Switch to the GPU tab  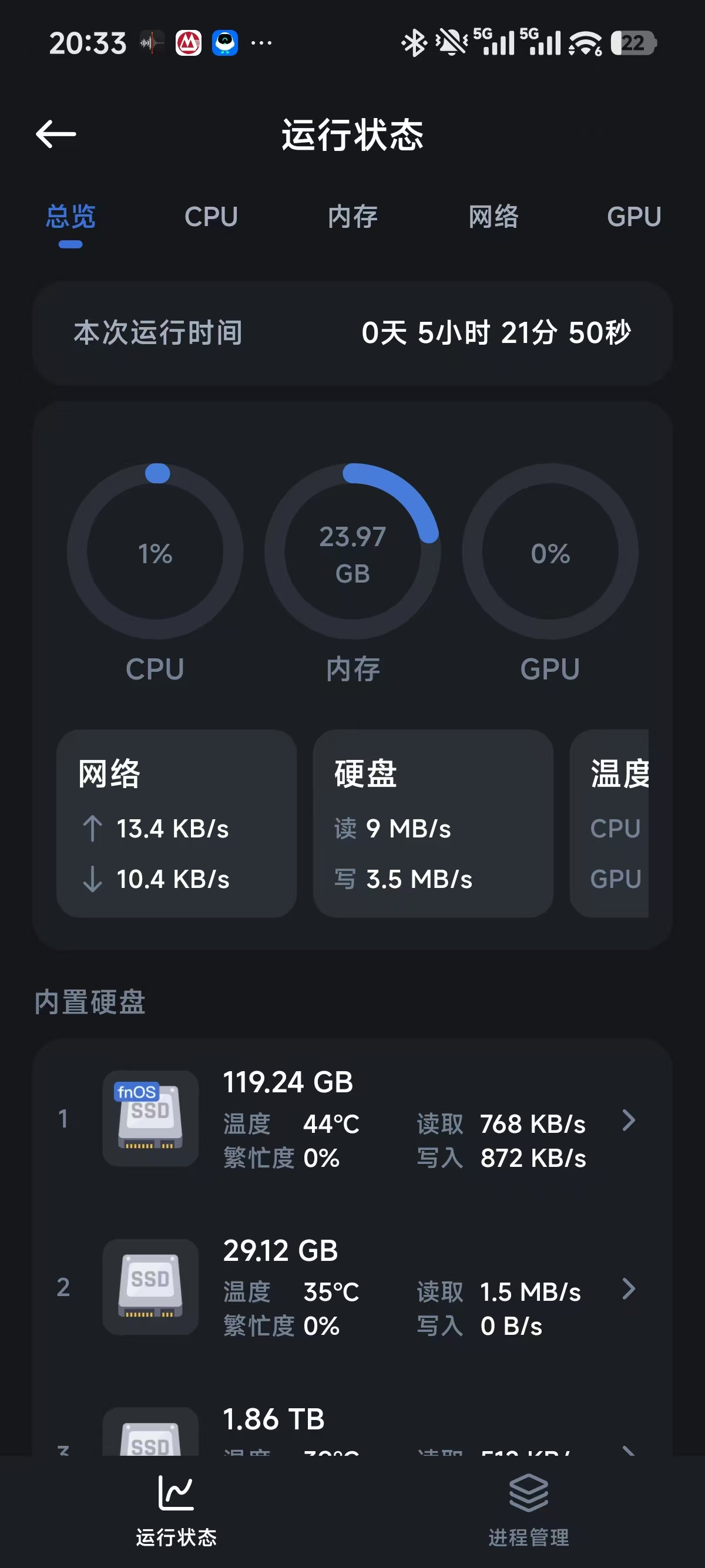point(633,217)
